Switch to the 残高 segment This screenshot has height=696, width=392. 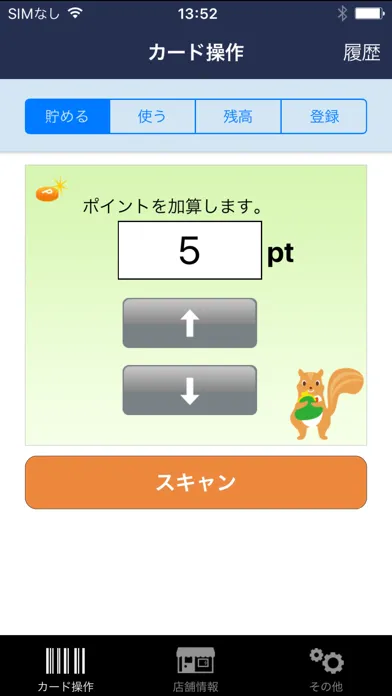click(238, 116)
